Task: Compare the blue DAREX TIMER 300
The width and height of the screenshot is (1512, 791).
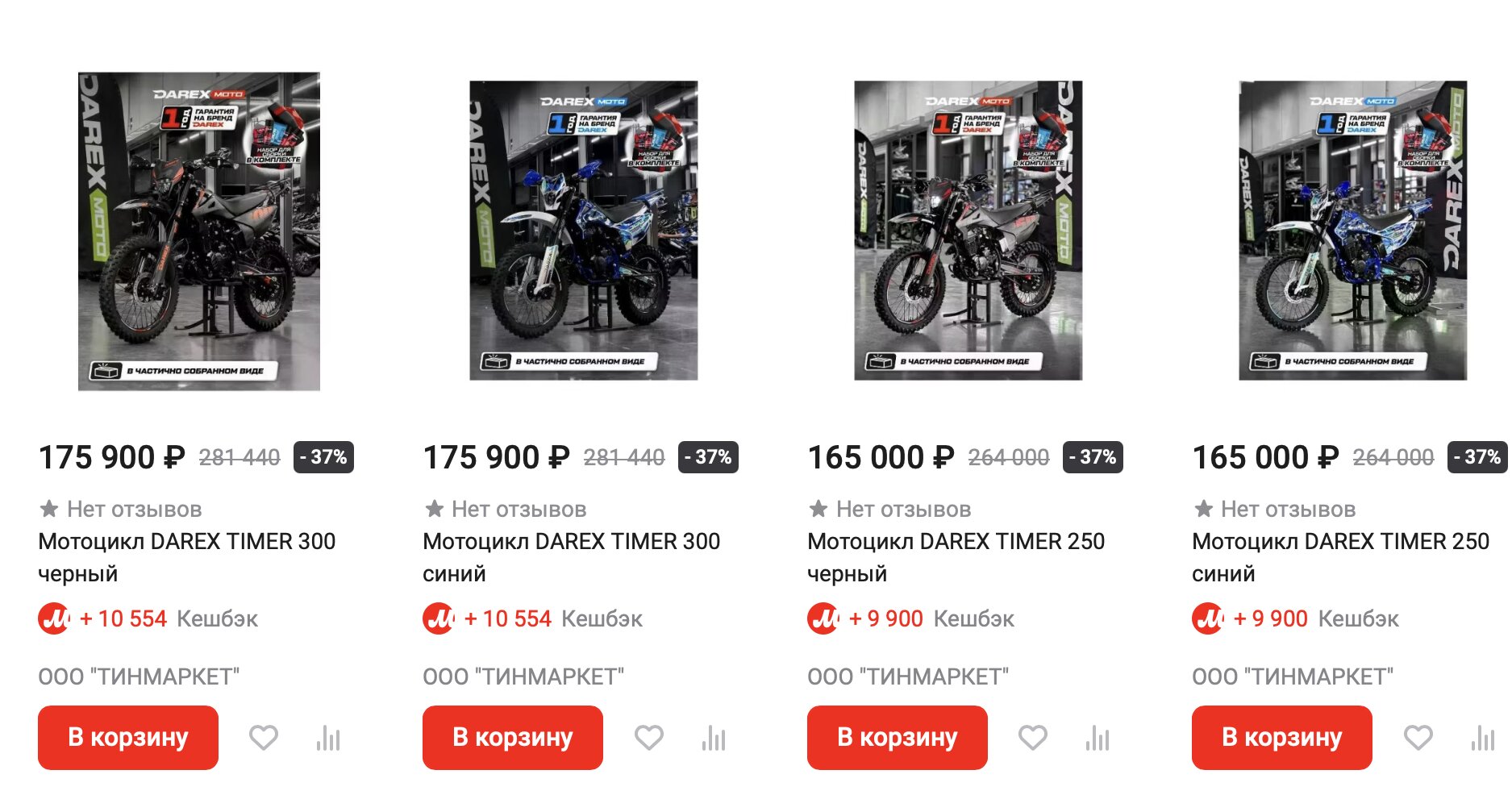Action: [714, 738]
